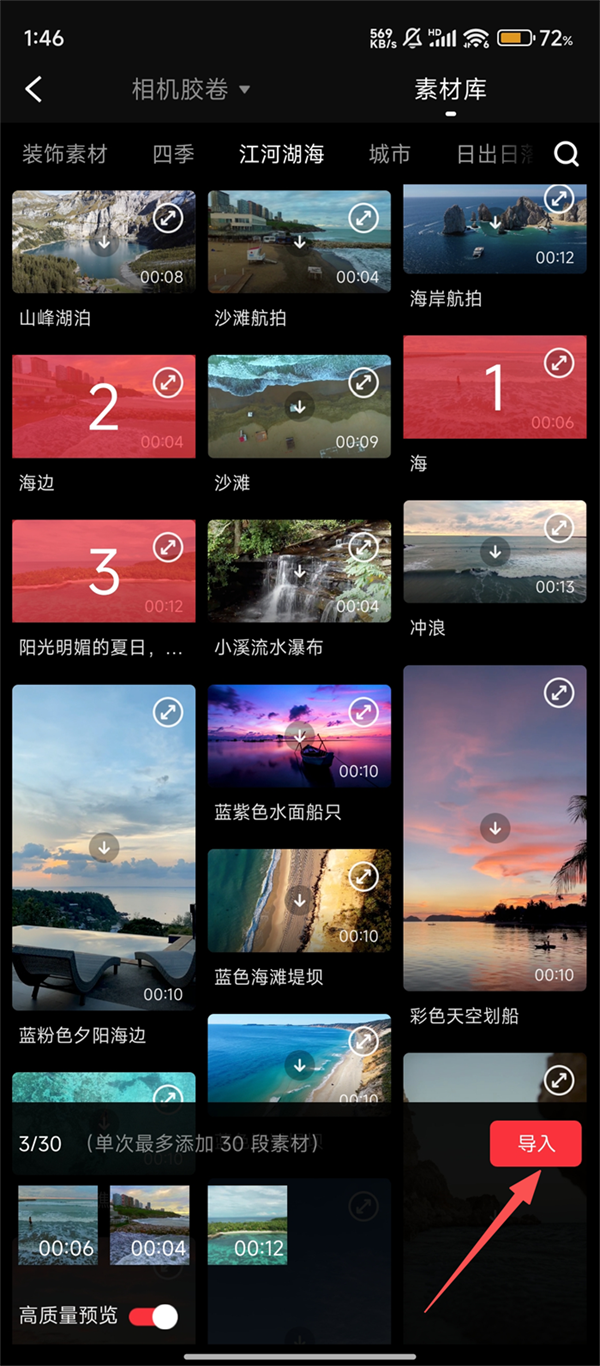The image size is (600, 1366).
Task: Add the 蓝紫色水面船只 clip
Action: 299,736
